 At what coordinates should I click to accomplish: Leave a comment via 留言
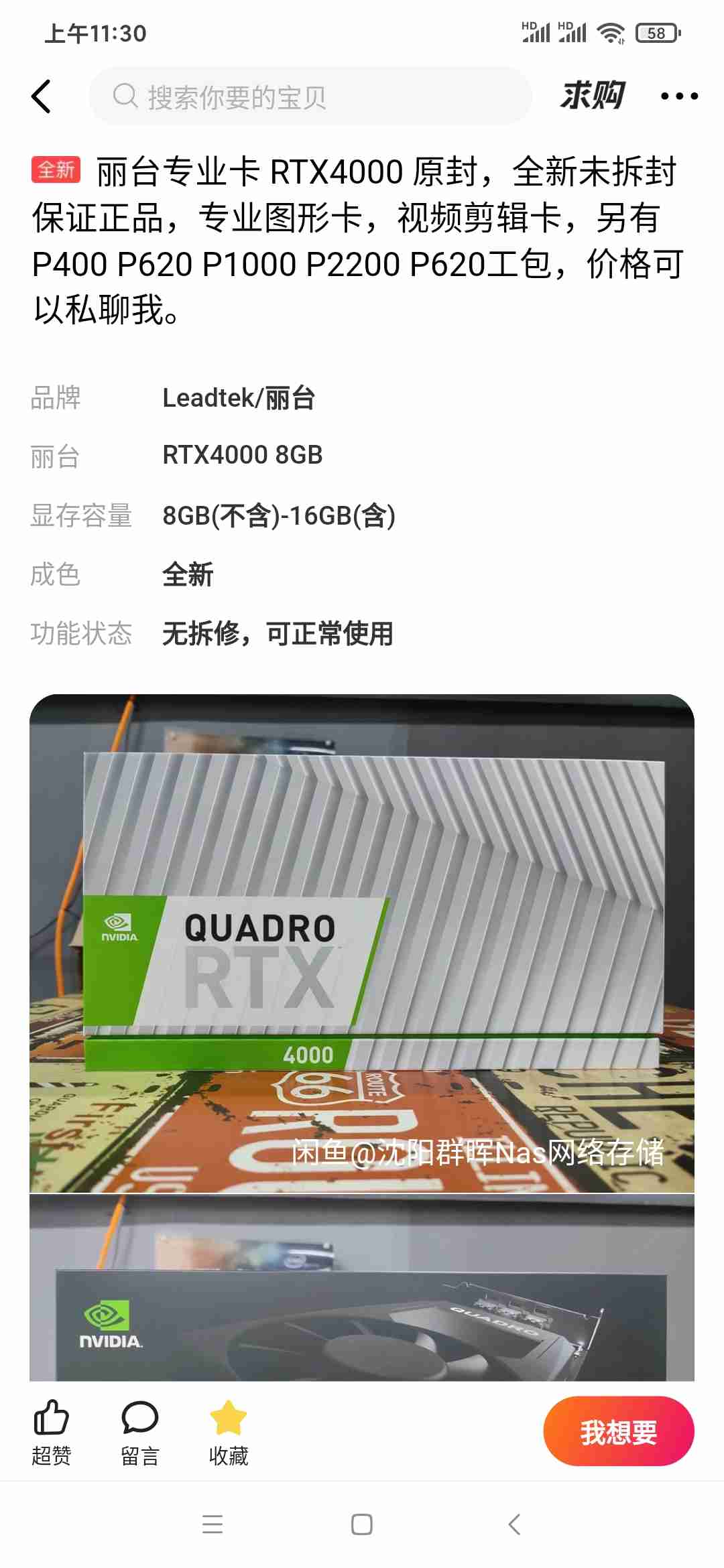point(139,1431)
